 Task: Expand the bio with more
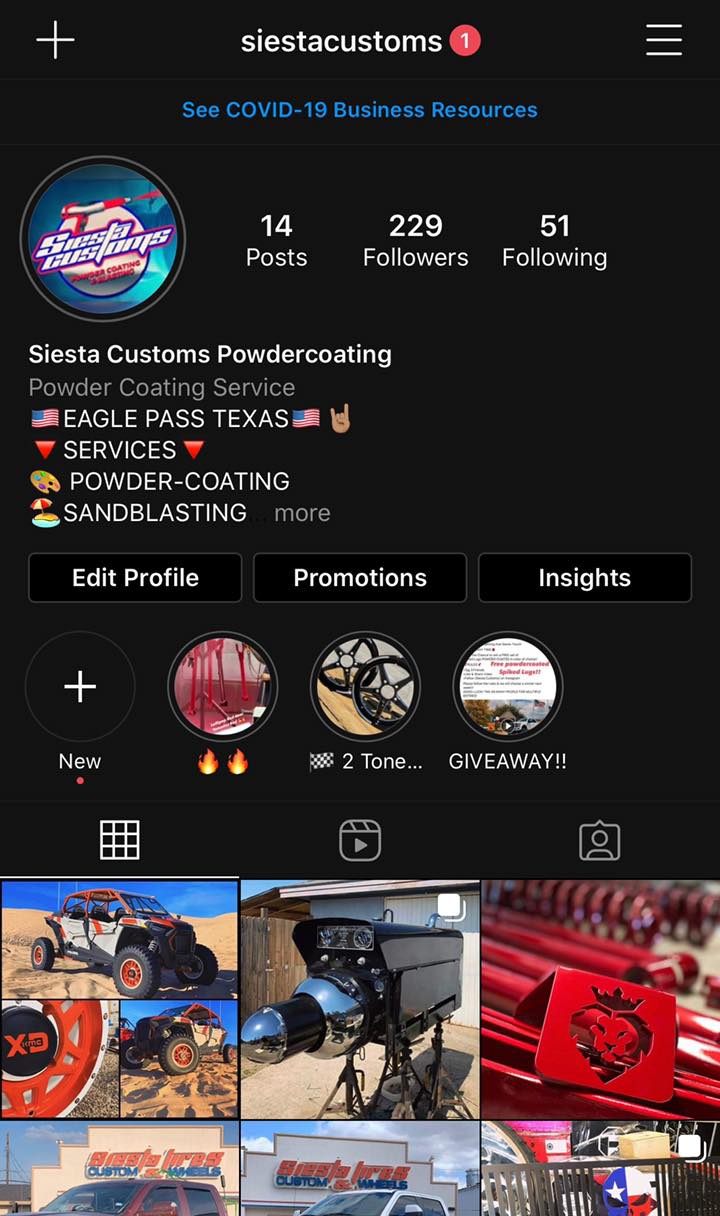click(x=302, y=513)
